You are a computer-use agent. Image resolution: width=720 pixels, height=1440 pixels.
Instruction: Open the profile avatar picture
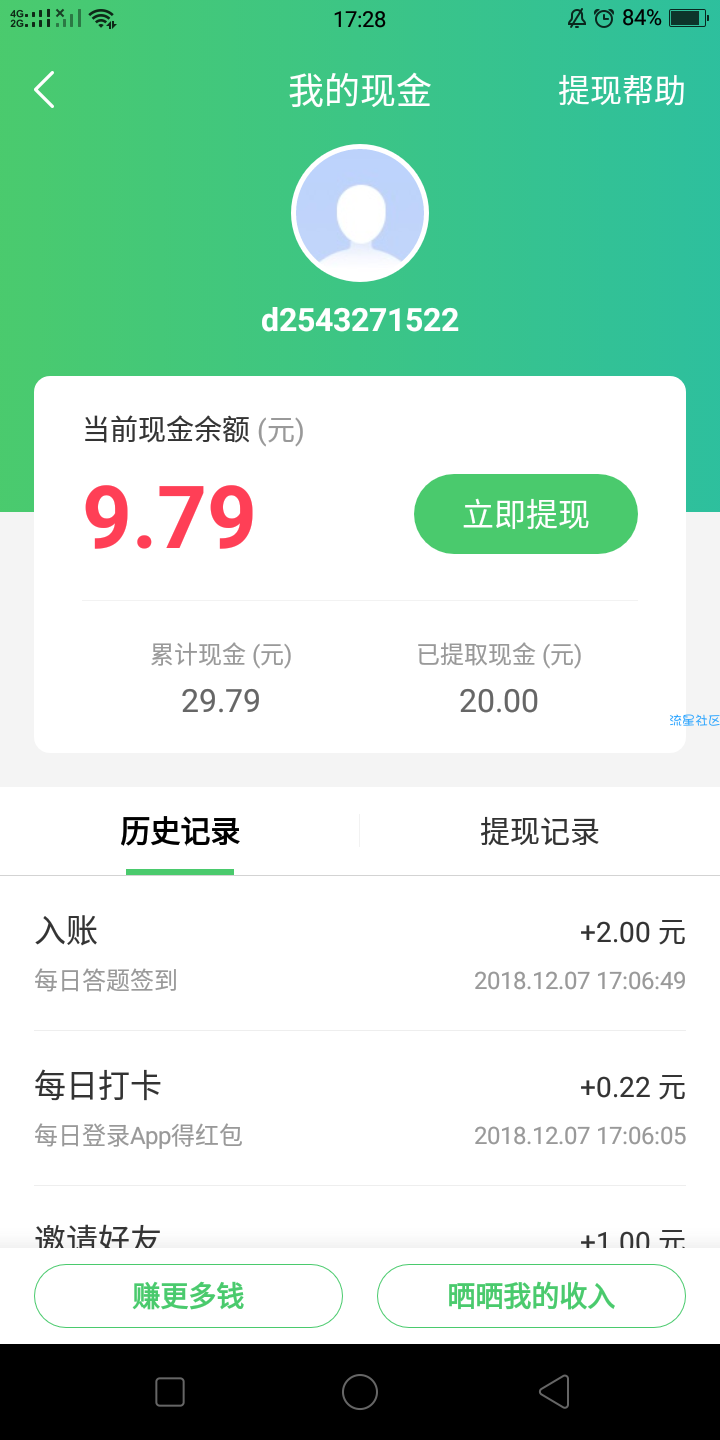point(360,214)
